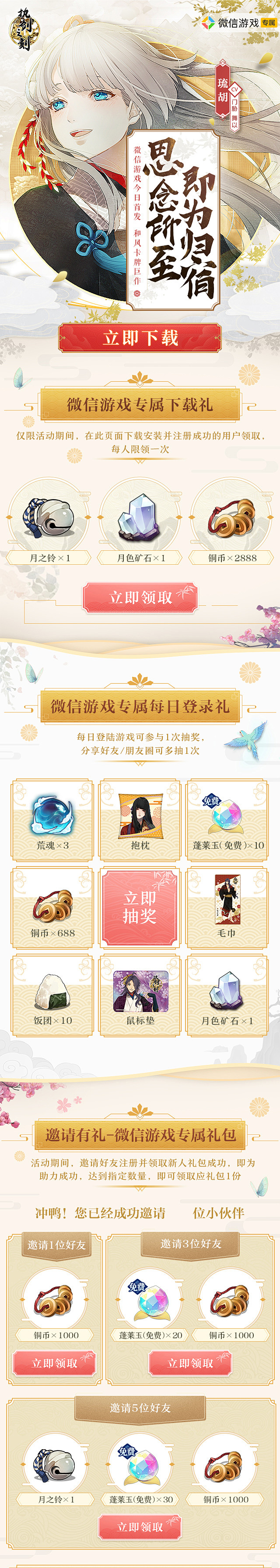The height and width of the screenshot is (1568, 280).
Task: Claim the 邀请3位好友 gift pack
Action: click(x=190, y=1363)
